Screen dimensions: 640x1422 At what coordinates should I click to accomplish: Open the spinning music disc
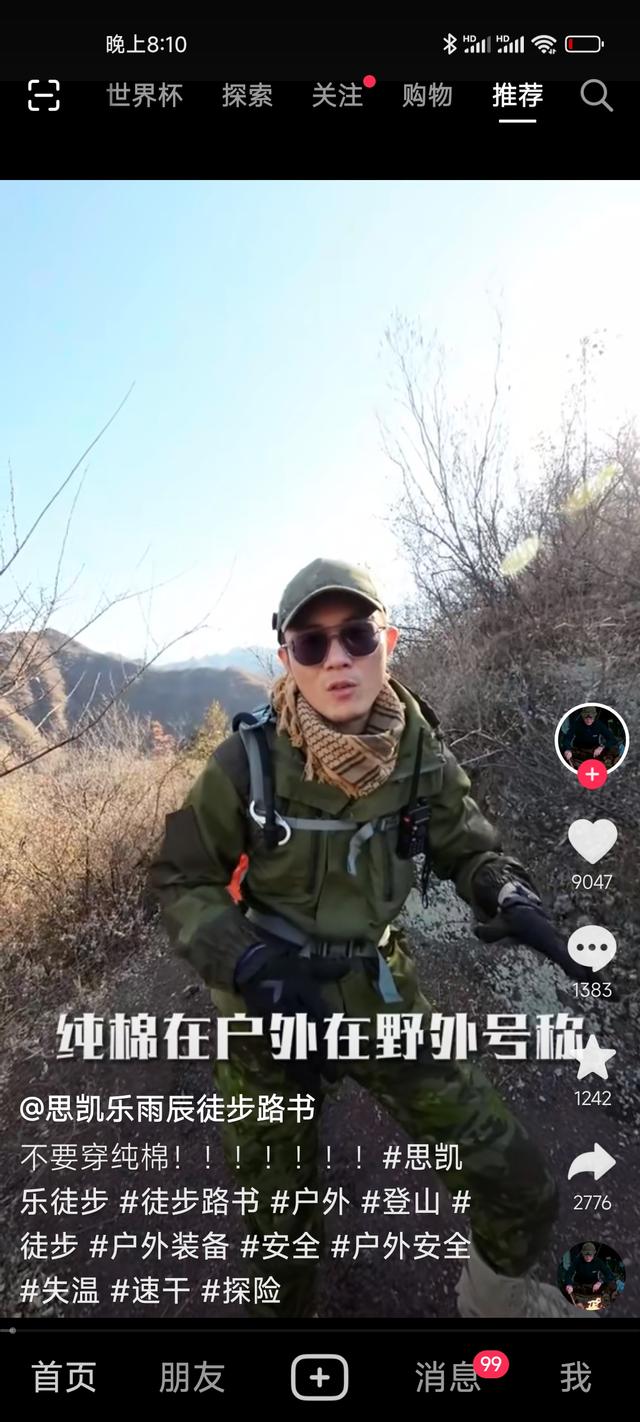(x=591, y=1275)
